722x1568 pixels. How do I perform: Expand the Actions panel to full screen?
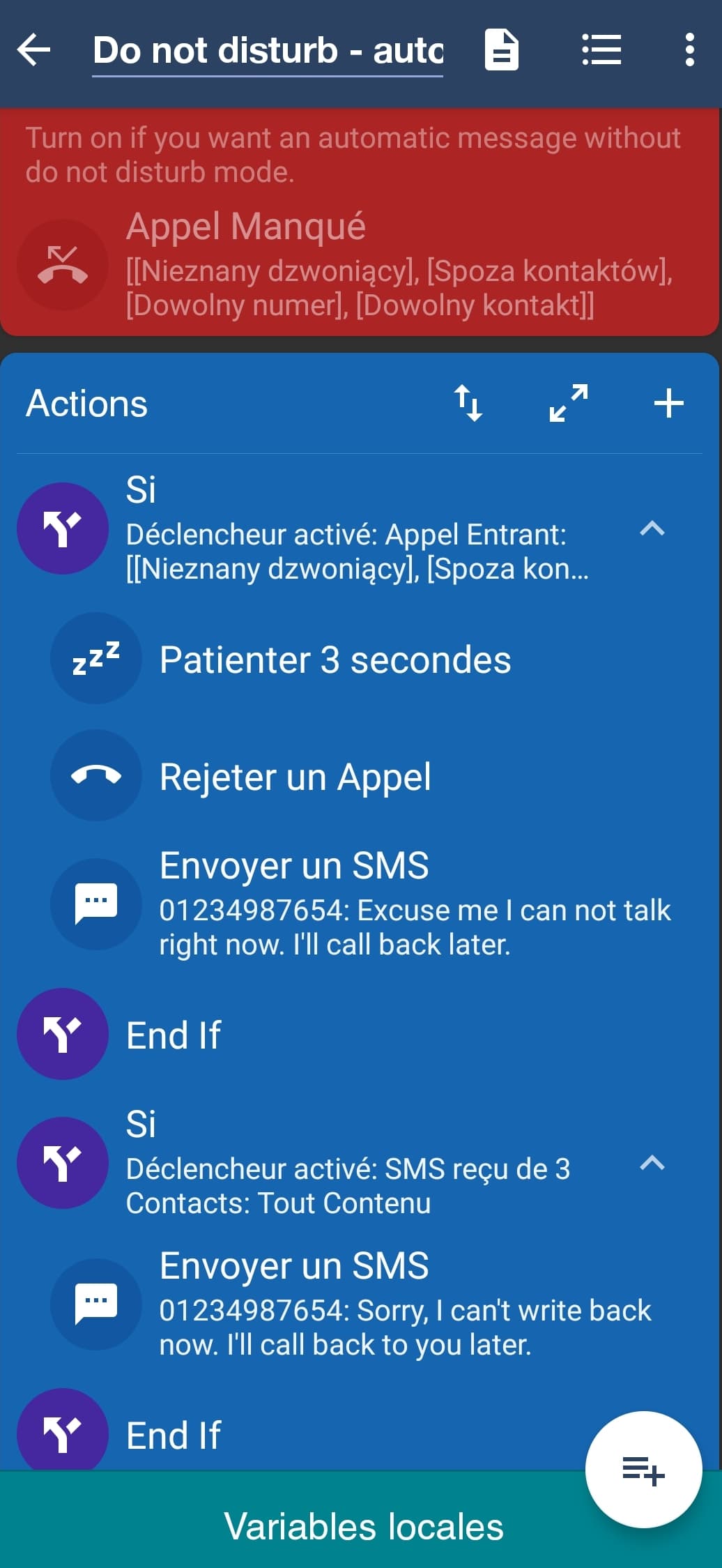569,403
